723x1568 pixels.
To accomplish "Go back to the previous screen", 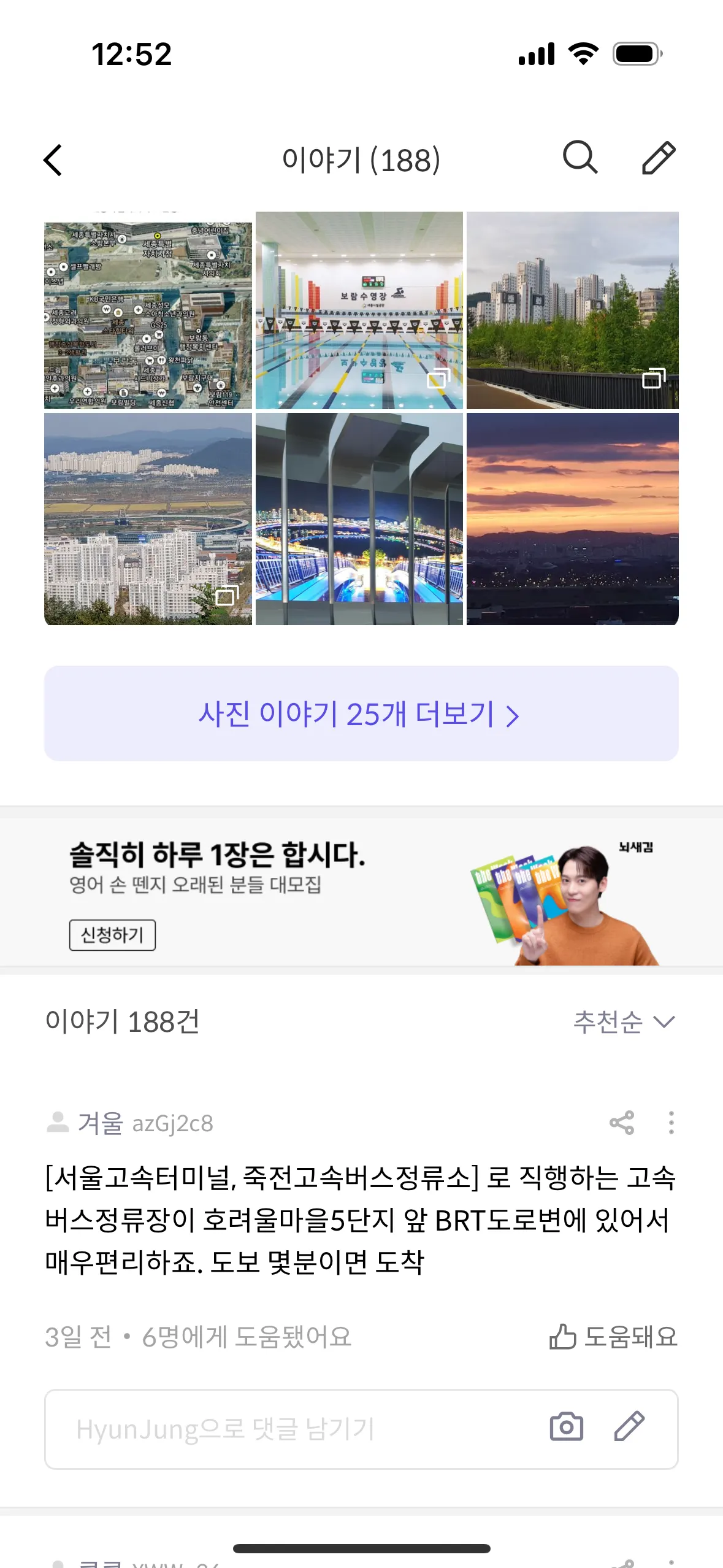I will point(53,160).
